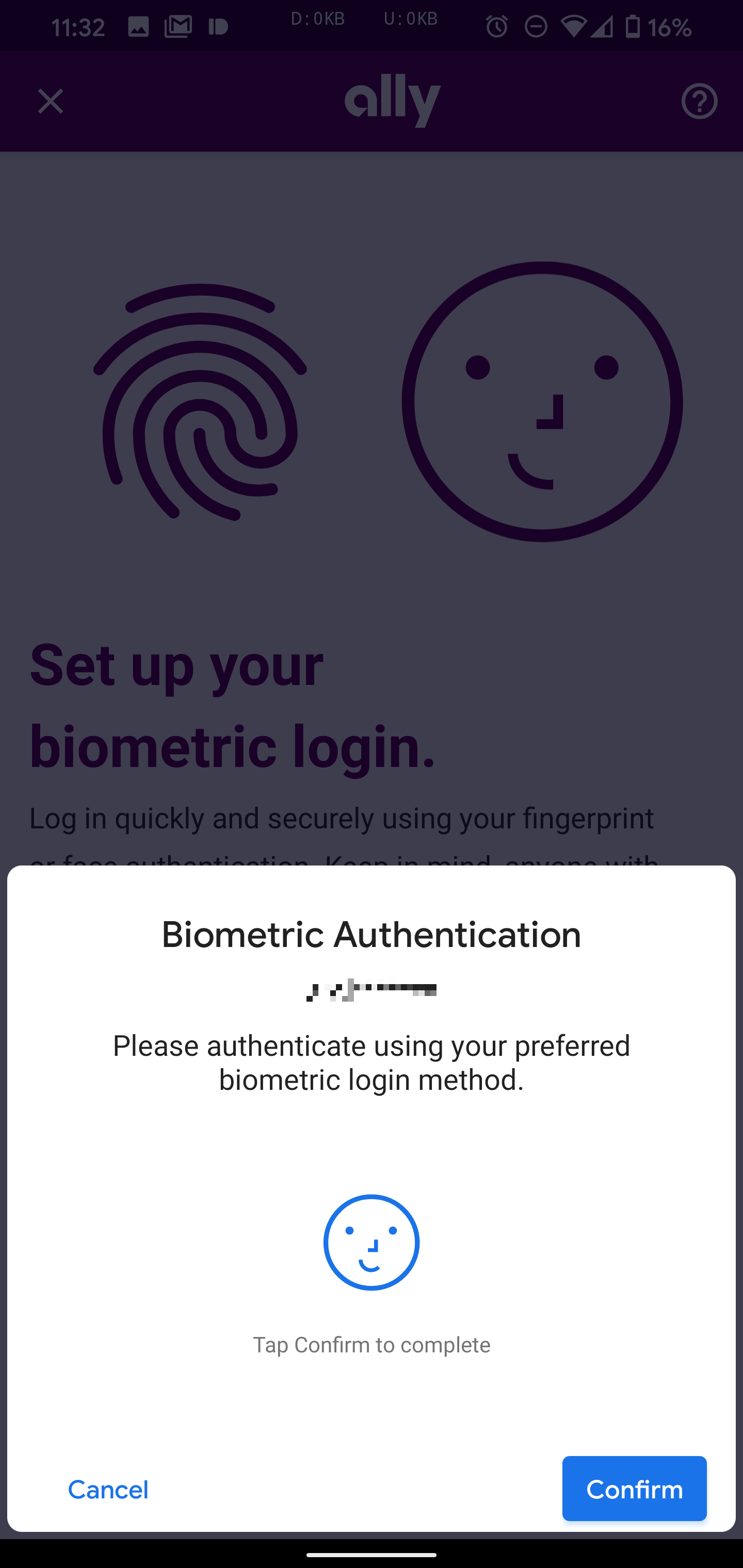Tap the pixelated account identifier text
Viewport: 743px width, 1568px height.
tap(372, 989)
